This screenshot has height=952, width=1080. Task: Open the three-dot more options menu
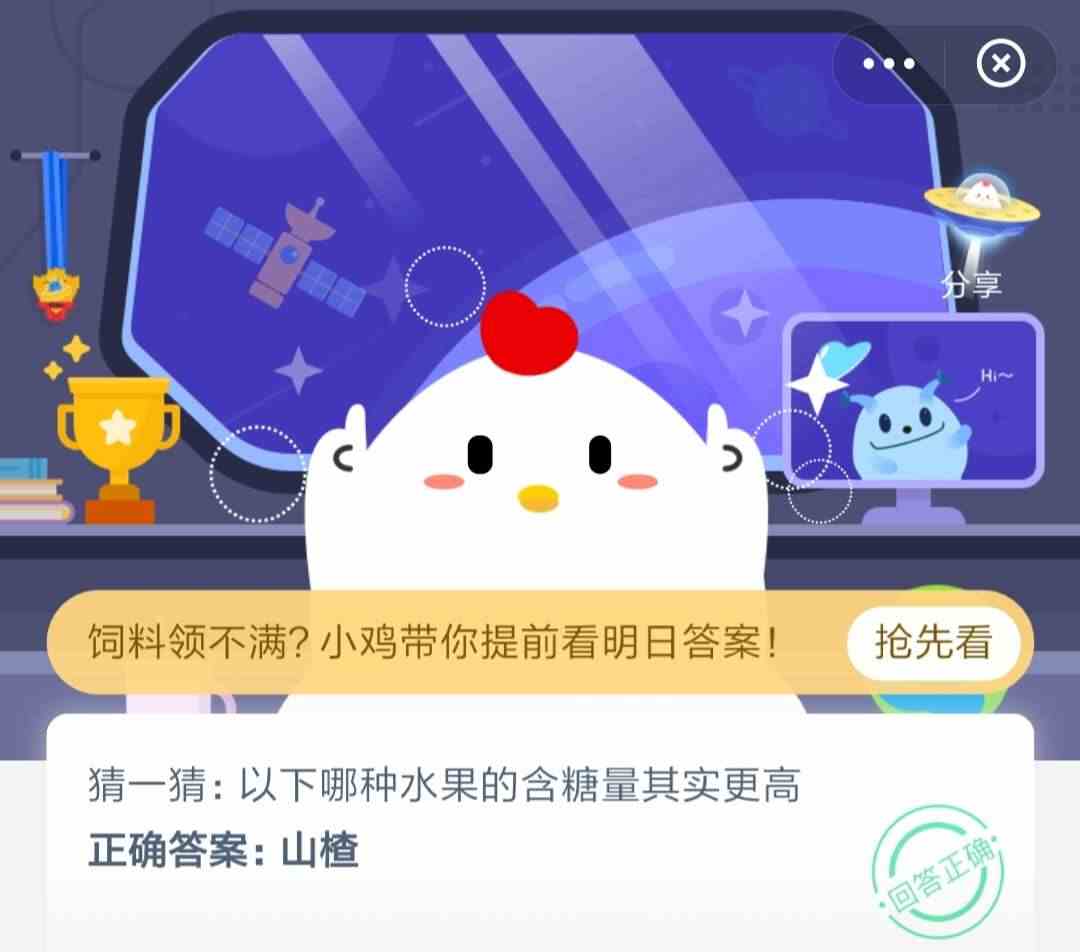pos(889,65)
